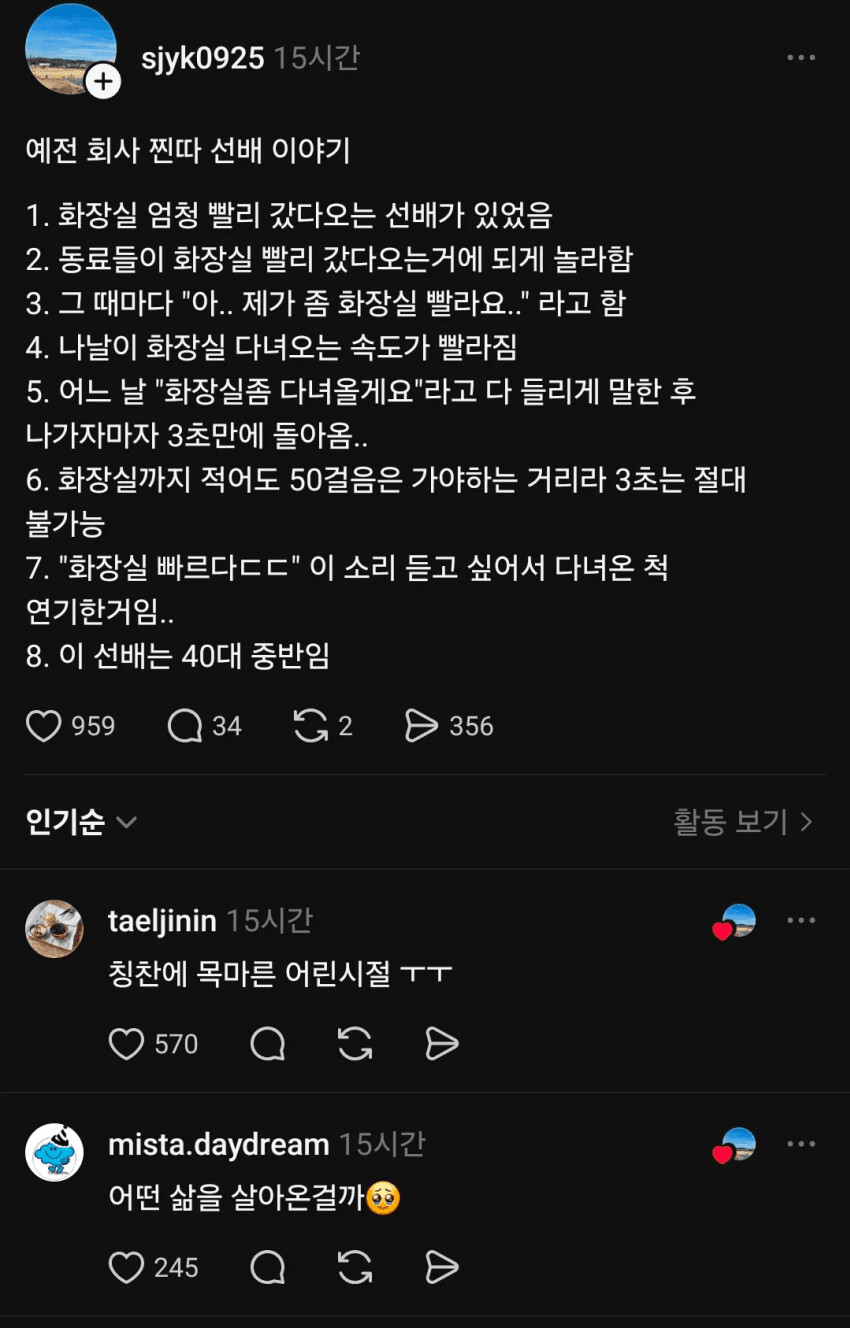Repost taeljinin's comment

pyautogui.click(x=355, y=1044)
